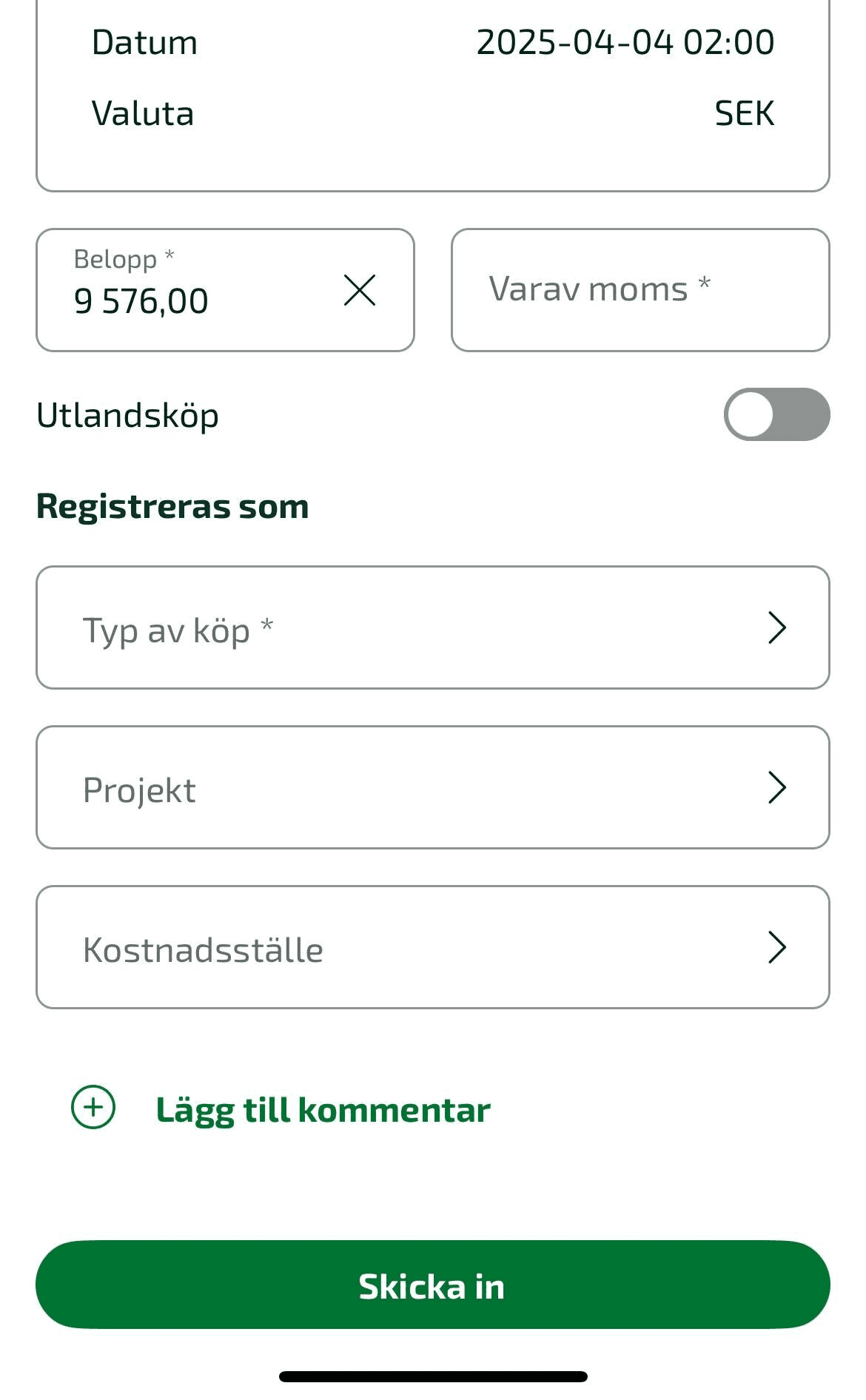Choose a Kostnadsställe

(433, 947)
